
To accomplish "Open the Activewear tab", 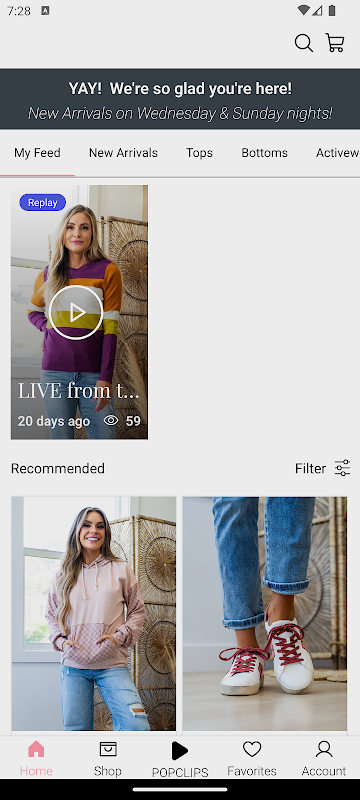I will tap(338, 153).
